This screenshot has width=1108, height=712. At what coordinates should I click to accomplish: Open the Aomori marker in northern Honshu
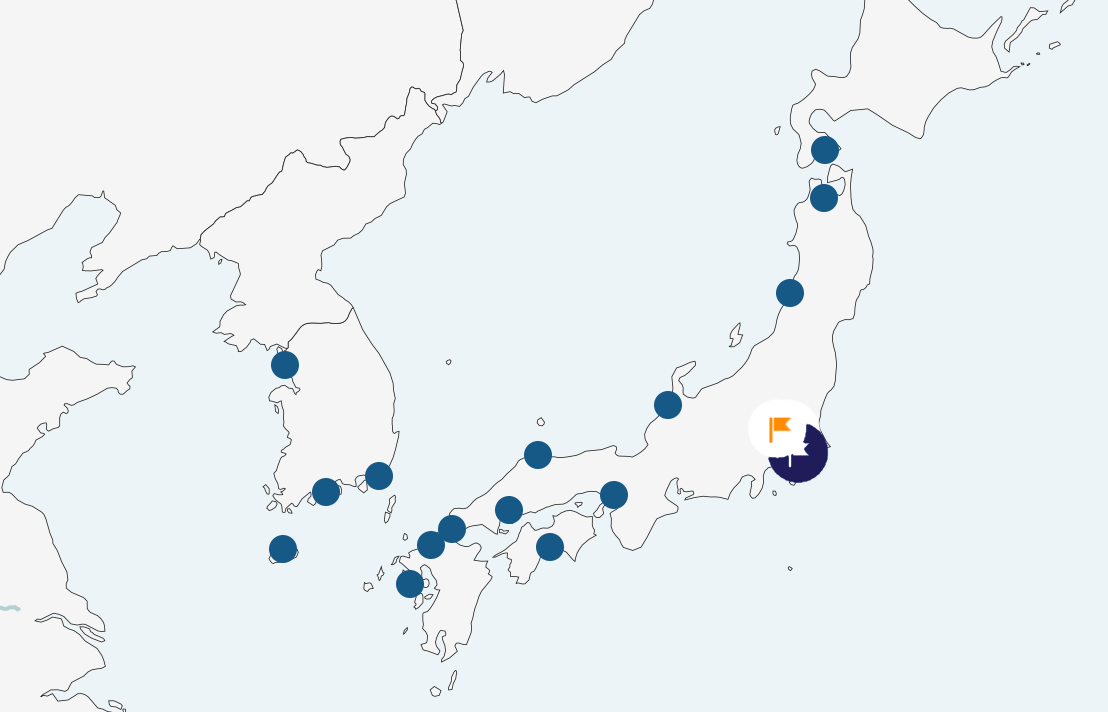pos(824,198)
